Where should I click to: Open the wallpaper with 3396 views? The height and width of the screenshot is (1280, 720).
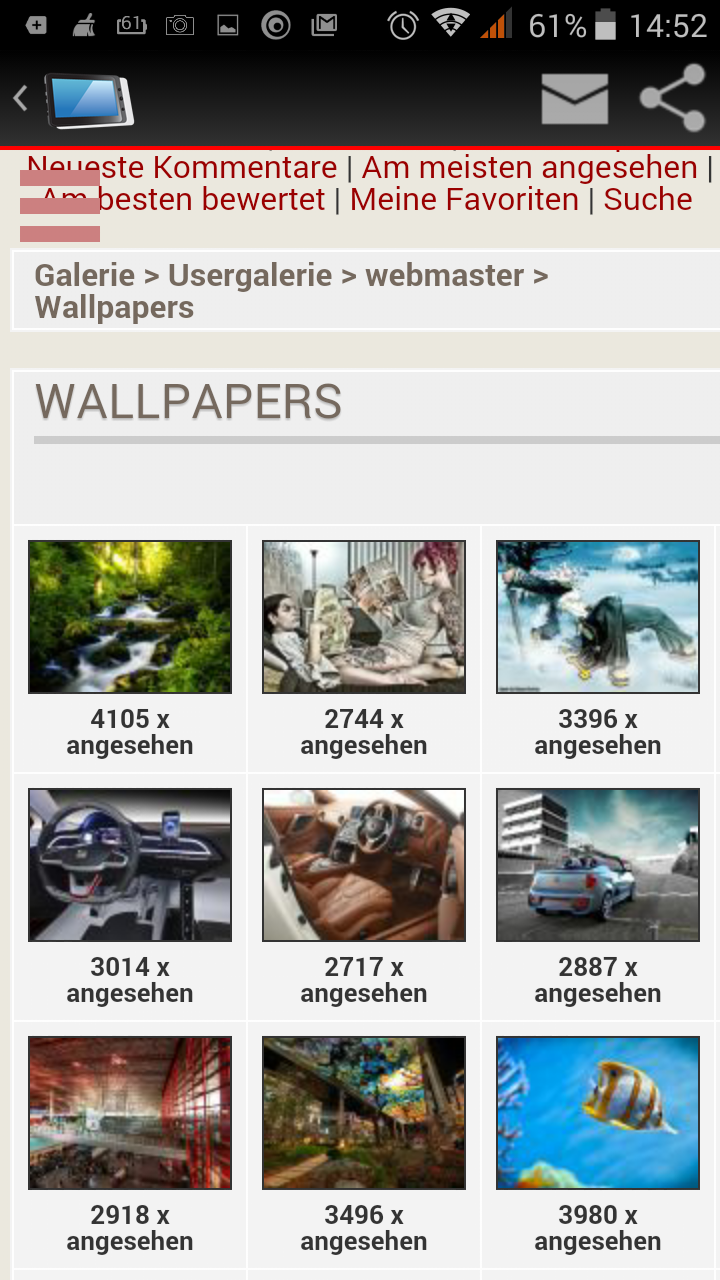tap(598, 617)
